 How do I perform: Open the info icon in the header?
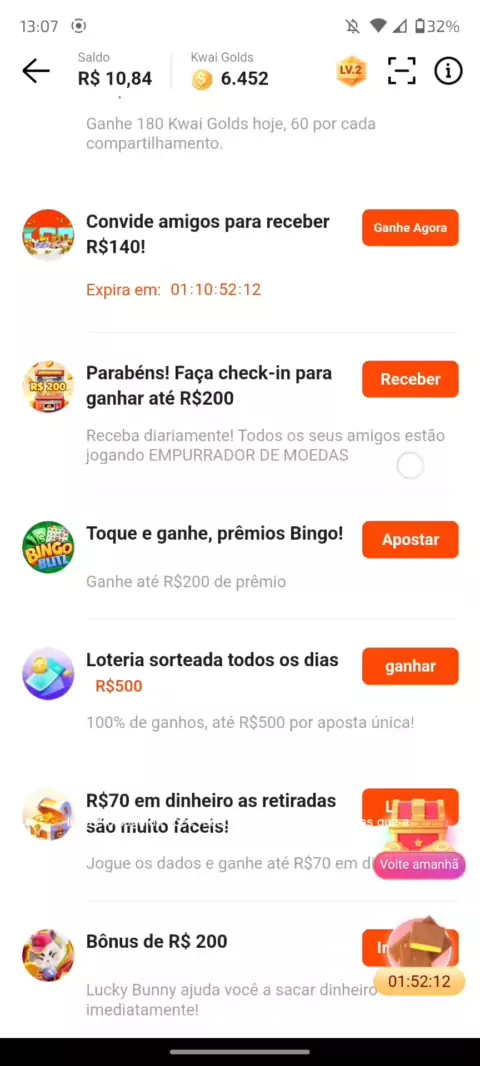tap(448, 71)
